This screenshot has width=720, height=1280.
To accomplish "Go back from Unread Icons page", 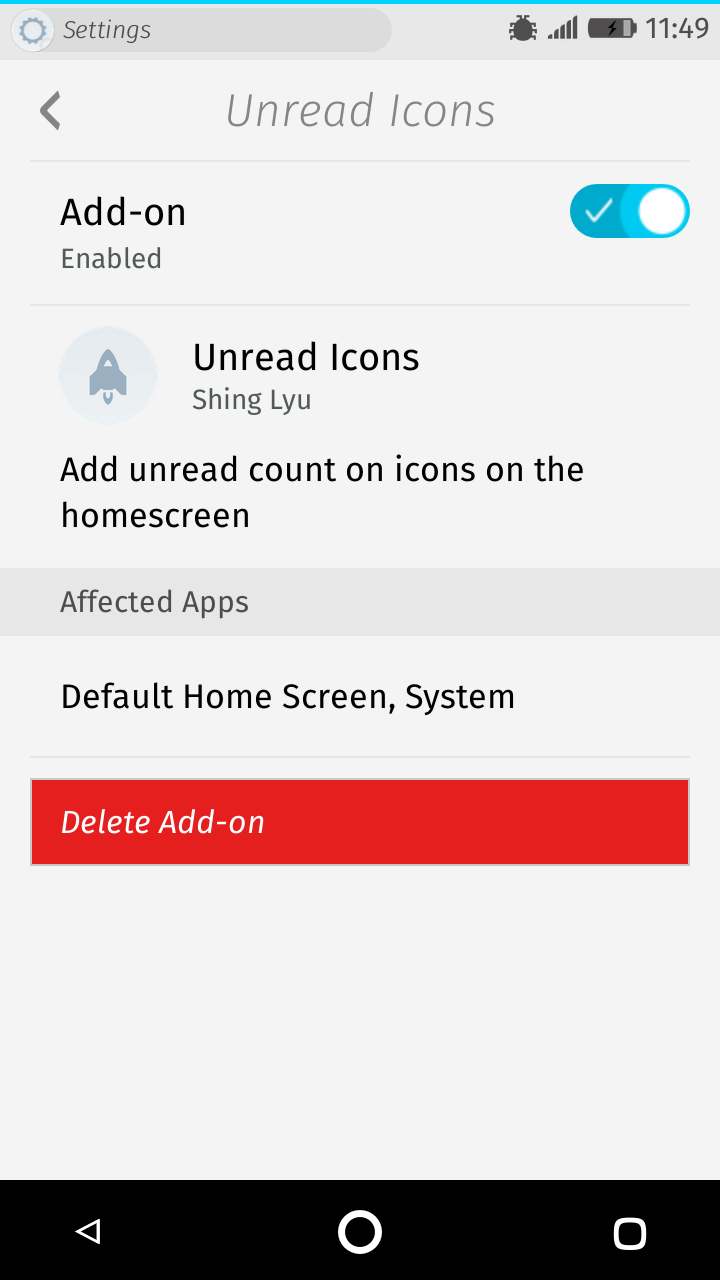I will coord(51,111).
